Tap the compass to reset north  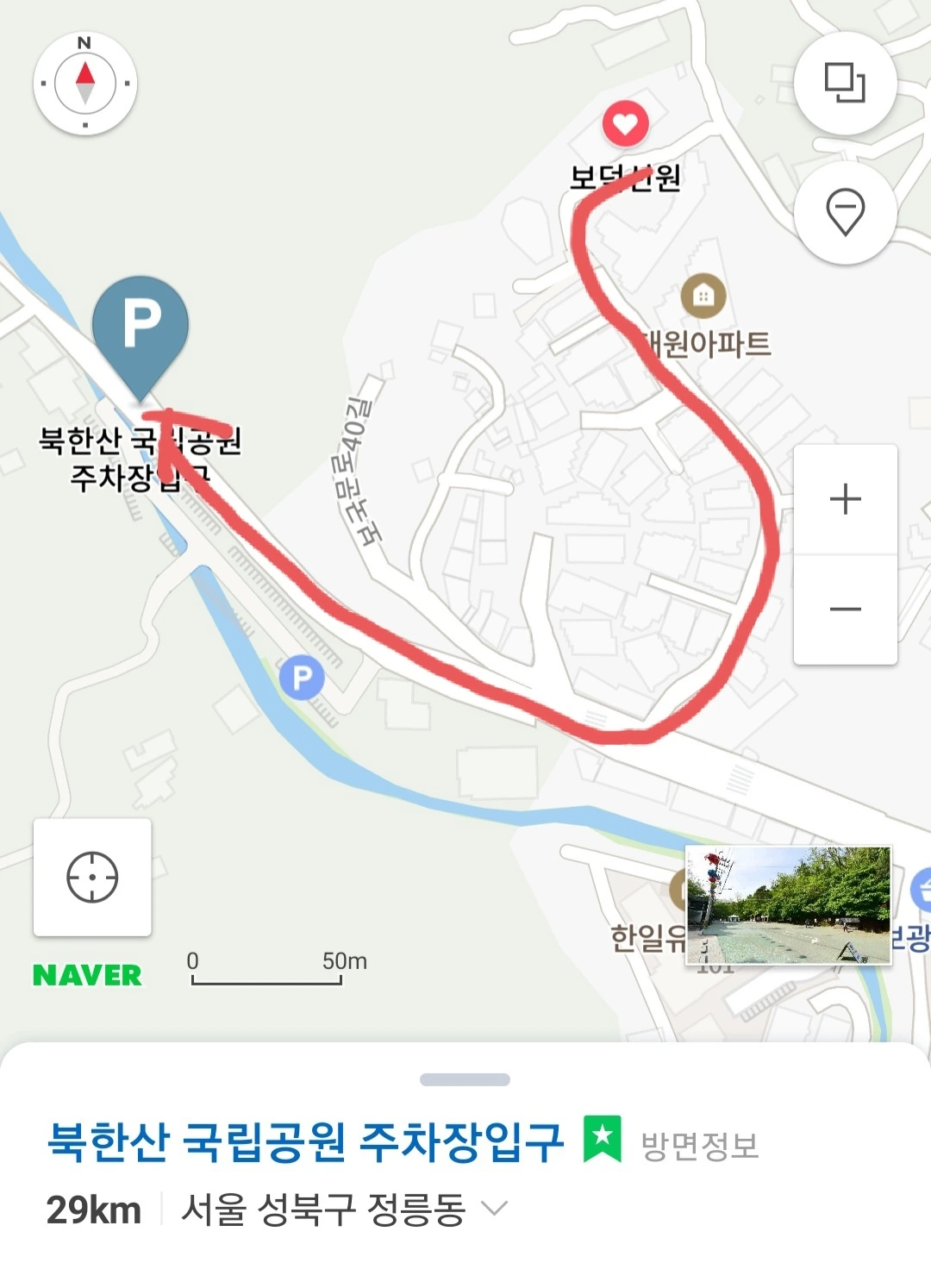coord(84,84)
